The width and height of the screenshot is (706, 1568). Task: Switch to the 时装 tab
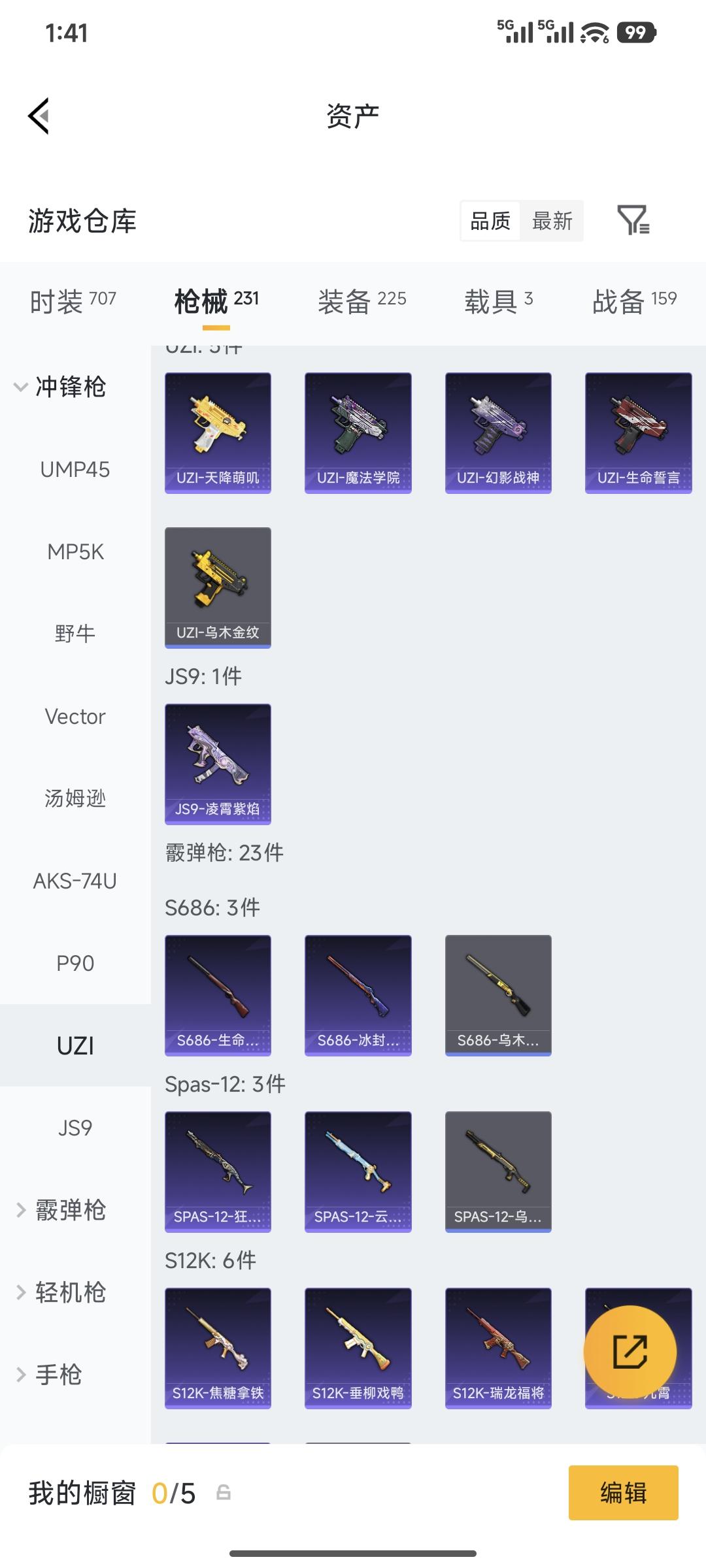tap(73, 301)
